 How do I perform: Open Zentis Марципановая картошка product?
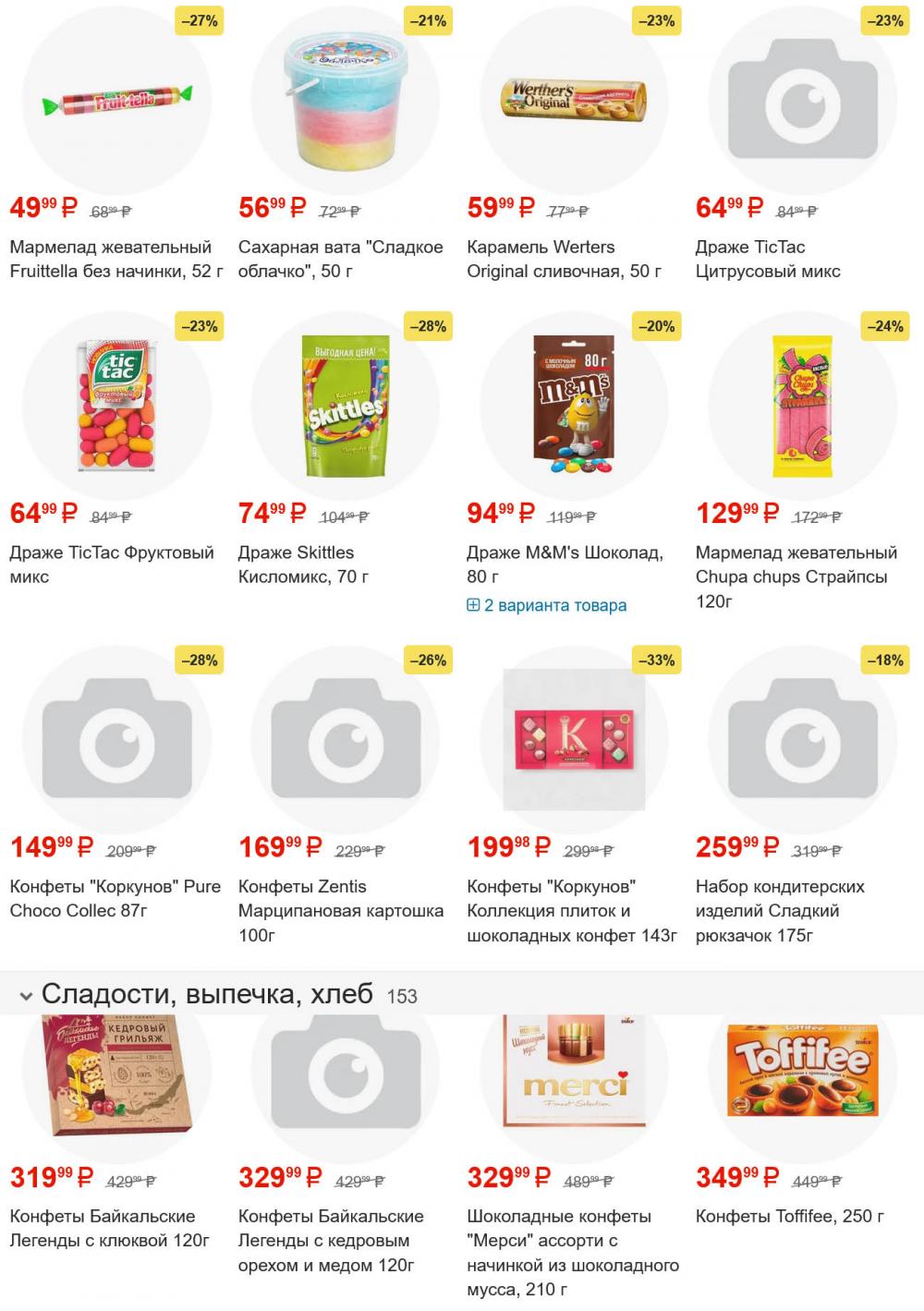click(x=340, y=910)
